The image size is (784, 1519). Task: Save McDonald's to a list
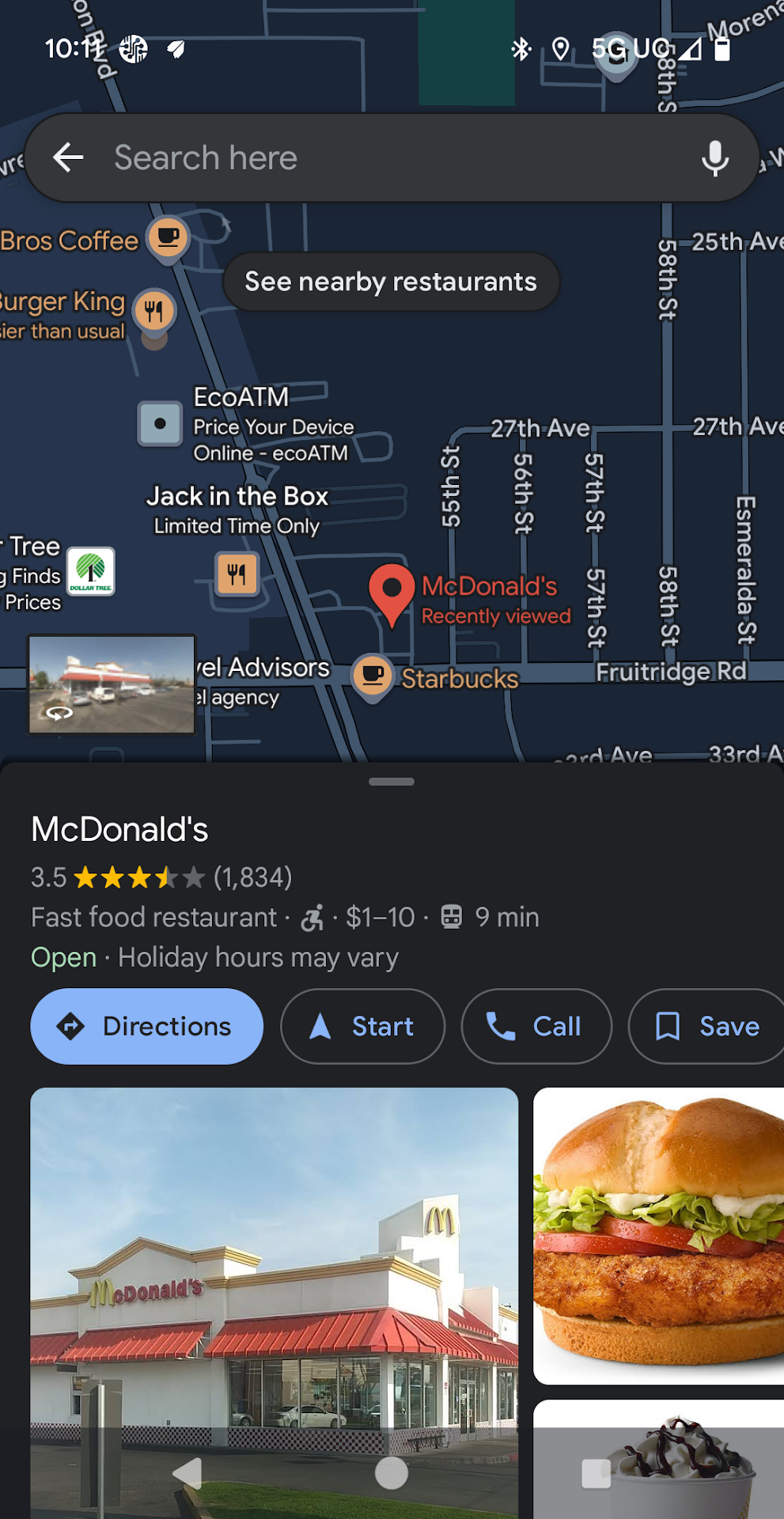[x=708, y=1026]
